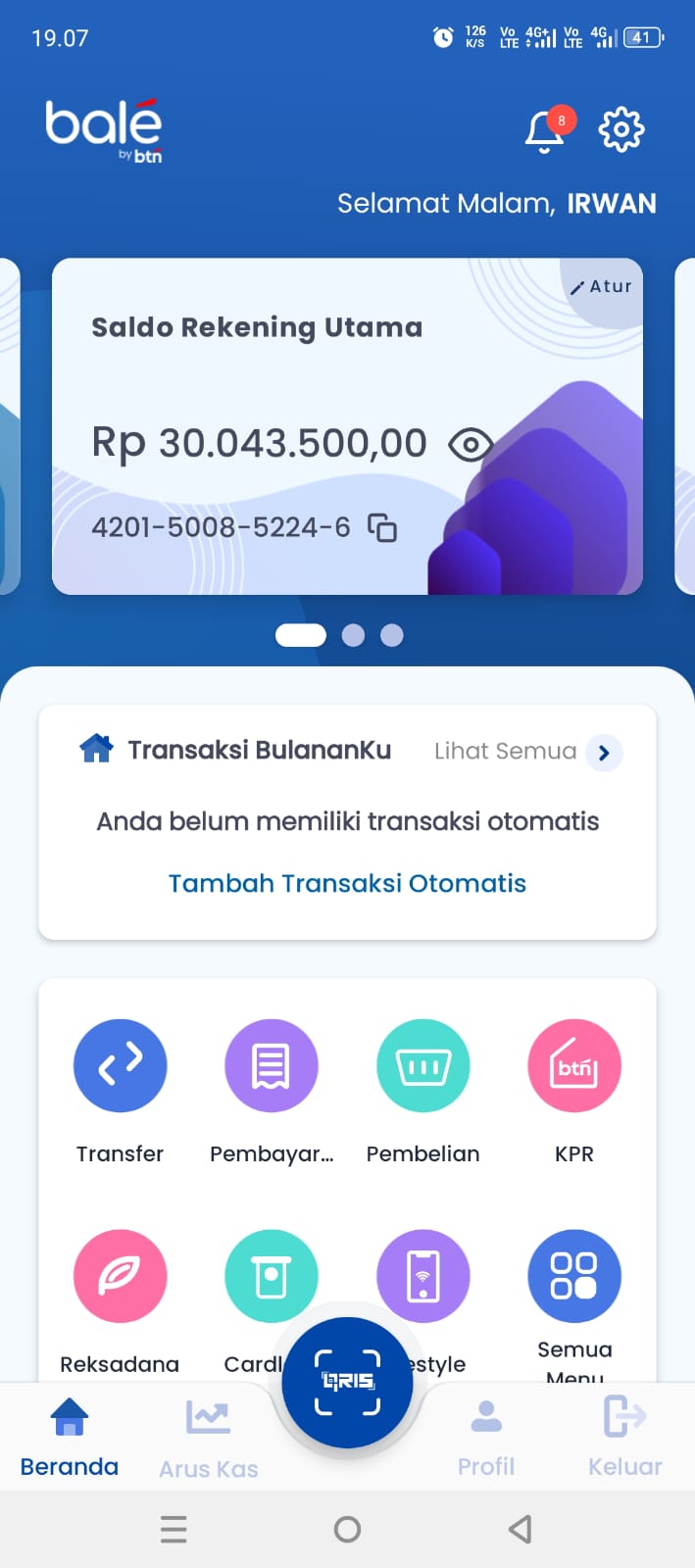Open the notifications bell
Viewport: 695px width, 1568px height.
(x=544, y=131)
